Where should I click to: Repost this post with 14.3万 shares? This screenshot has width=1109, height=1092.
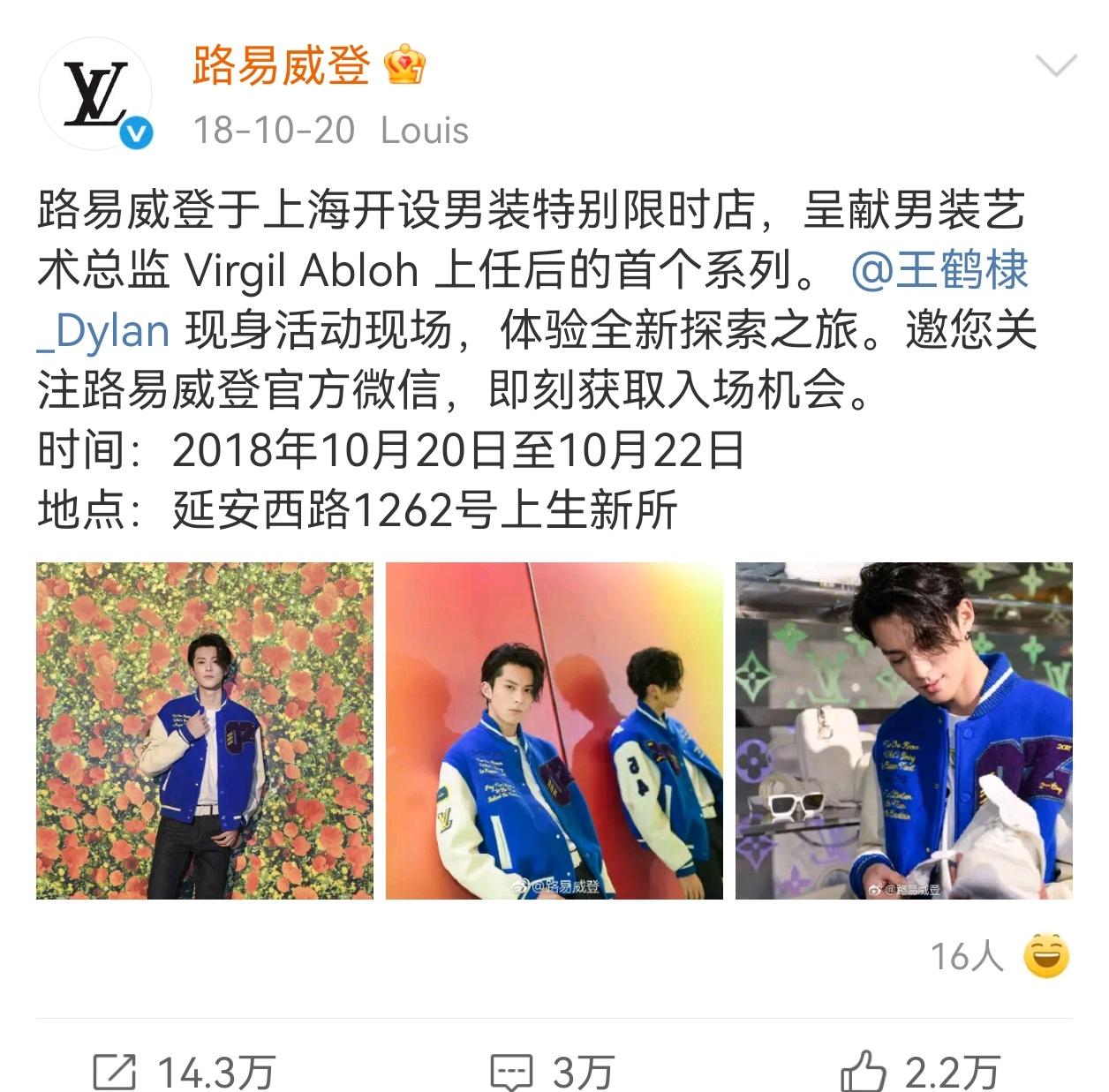click(184, 1071)
